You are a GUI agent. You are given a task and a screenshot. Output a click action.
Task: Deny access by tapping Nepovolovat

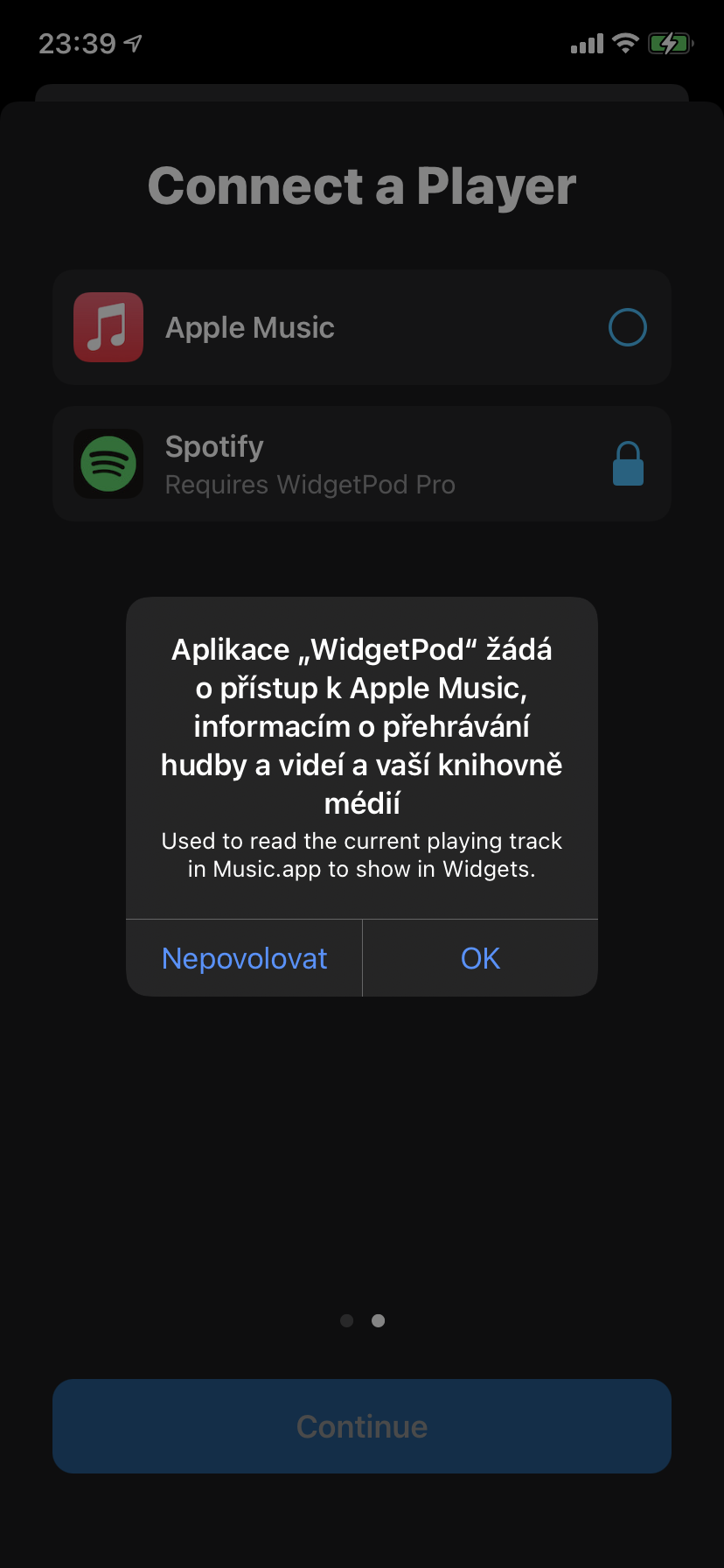[x=244, y=958]
